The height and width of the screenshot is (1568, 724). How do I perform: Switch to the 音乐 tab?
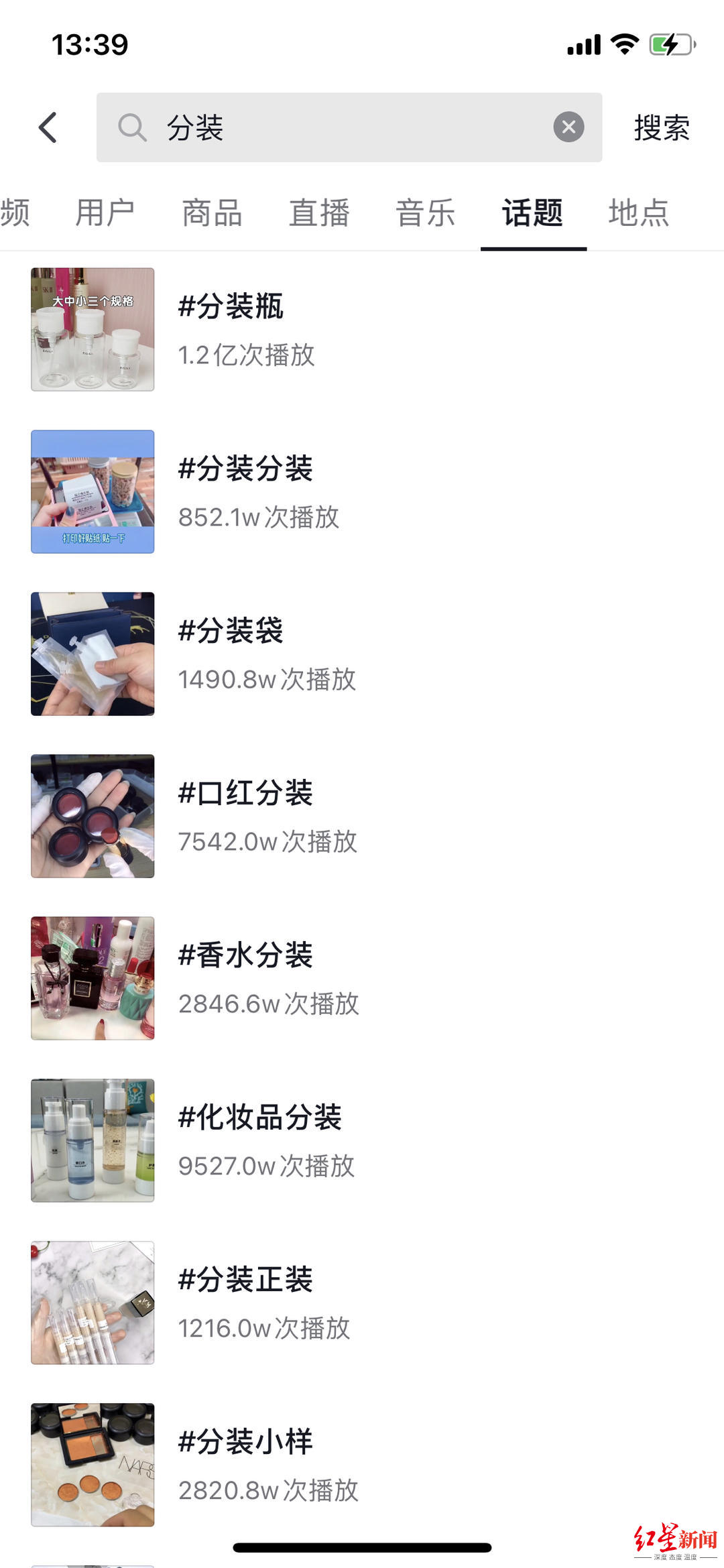[426, 213]
